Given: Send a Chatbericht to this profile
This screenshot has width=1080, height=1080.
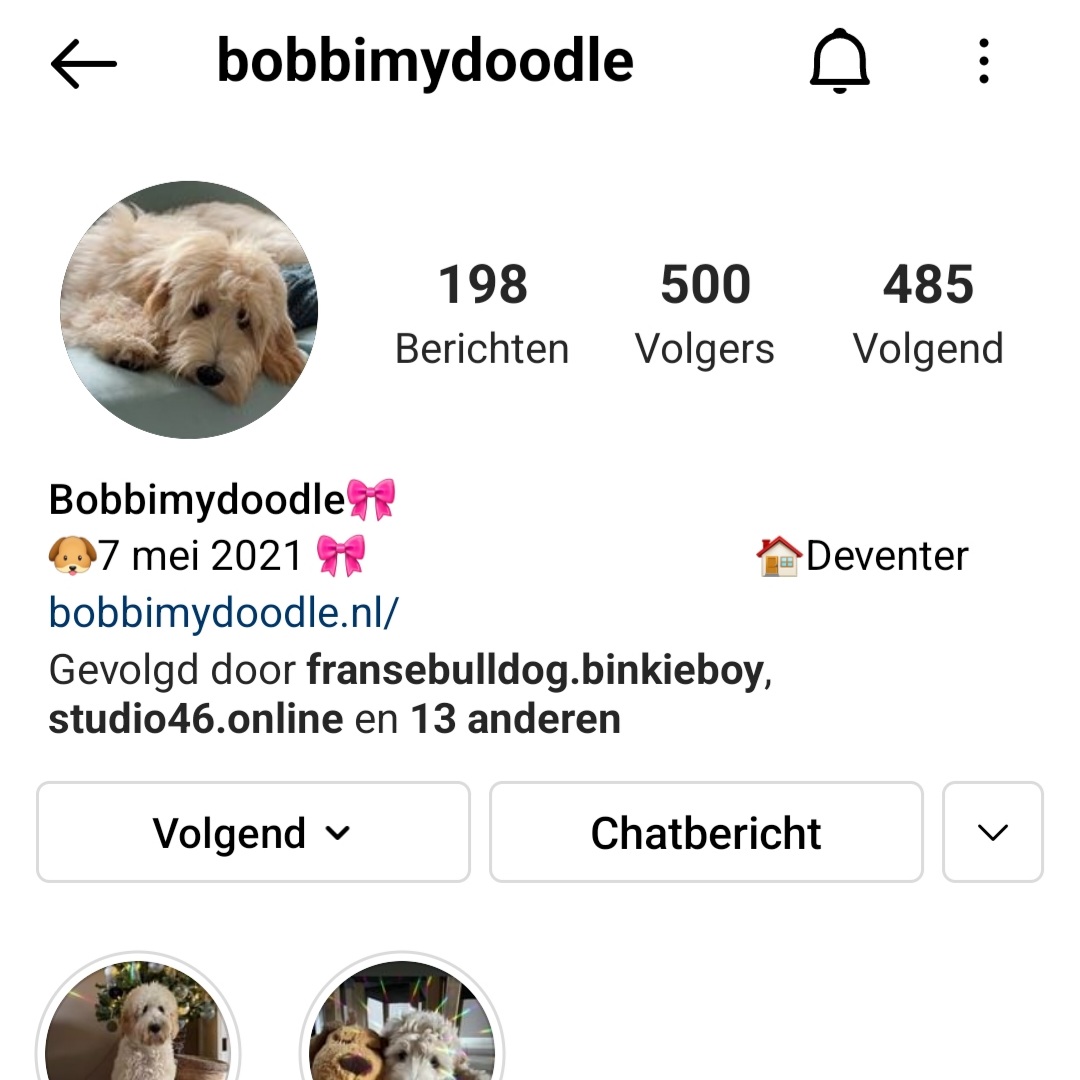Looking at the screenshot, I should [706, 833].
